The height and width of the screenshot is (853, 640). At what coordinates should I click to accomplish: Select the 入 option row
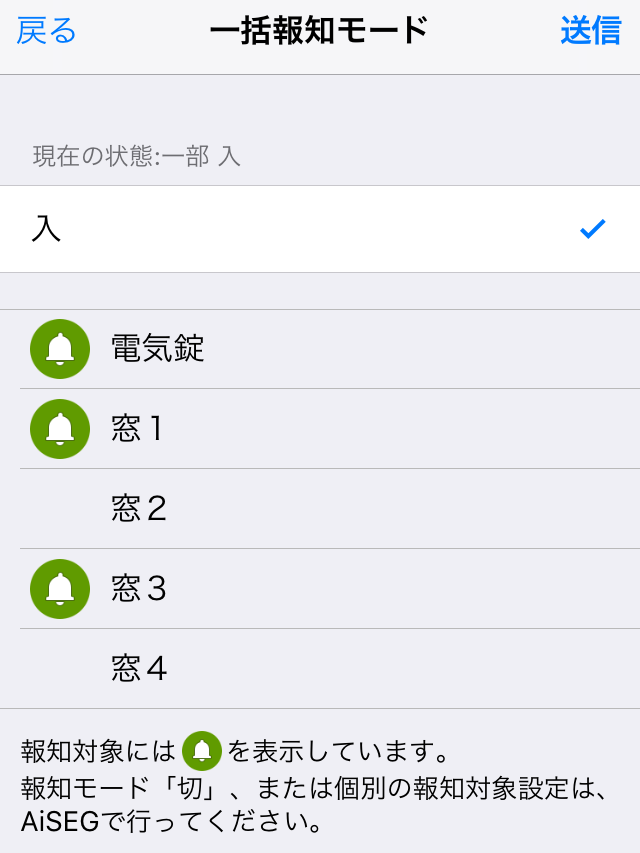320,229
